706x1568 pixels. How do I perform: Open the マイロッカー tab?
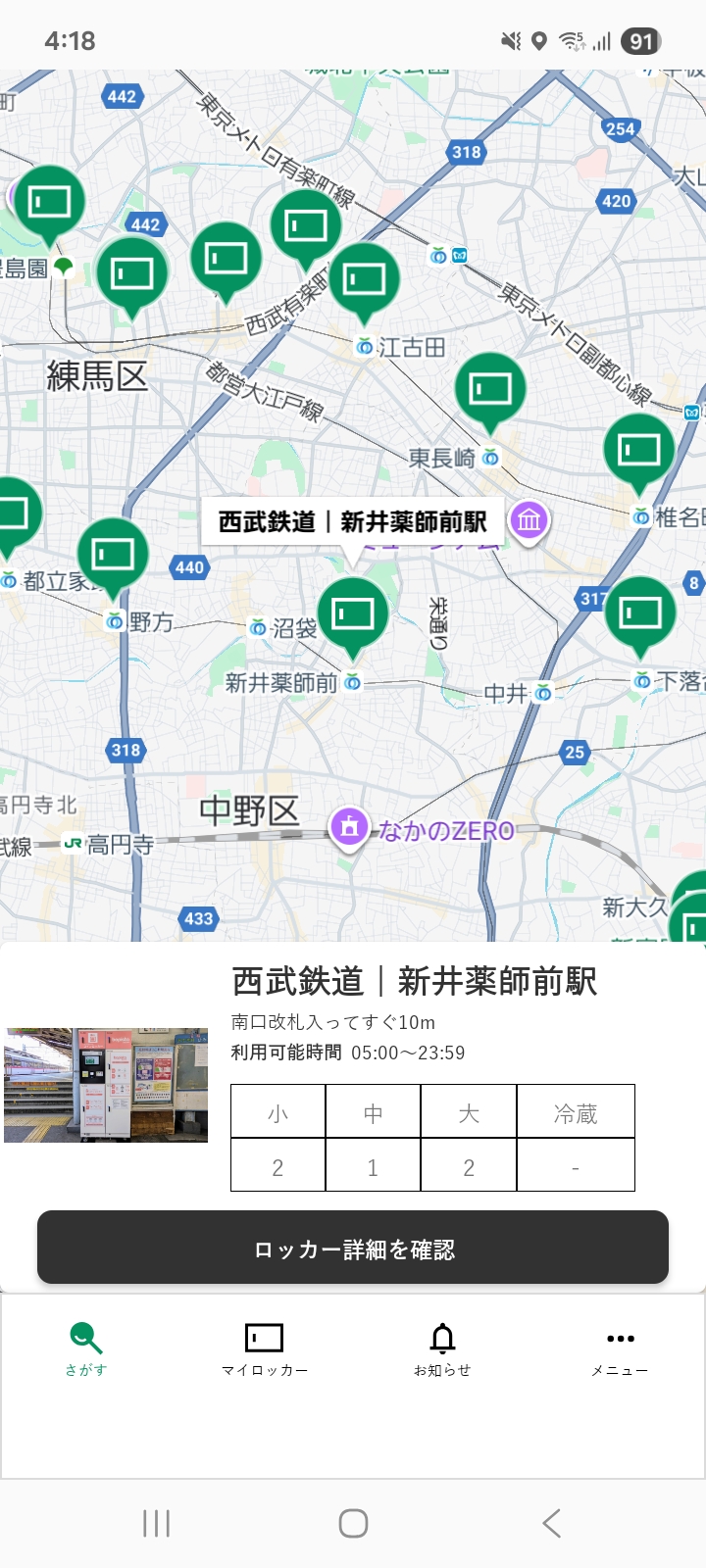coord(264,1348)
